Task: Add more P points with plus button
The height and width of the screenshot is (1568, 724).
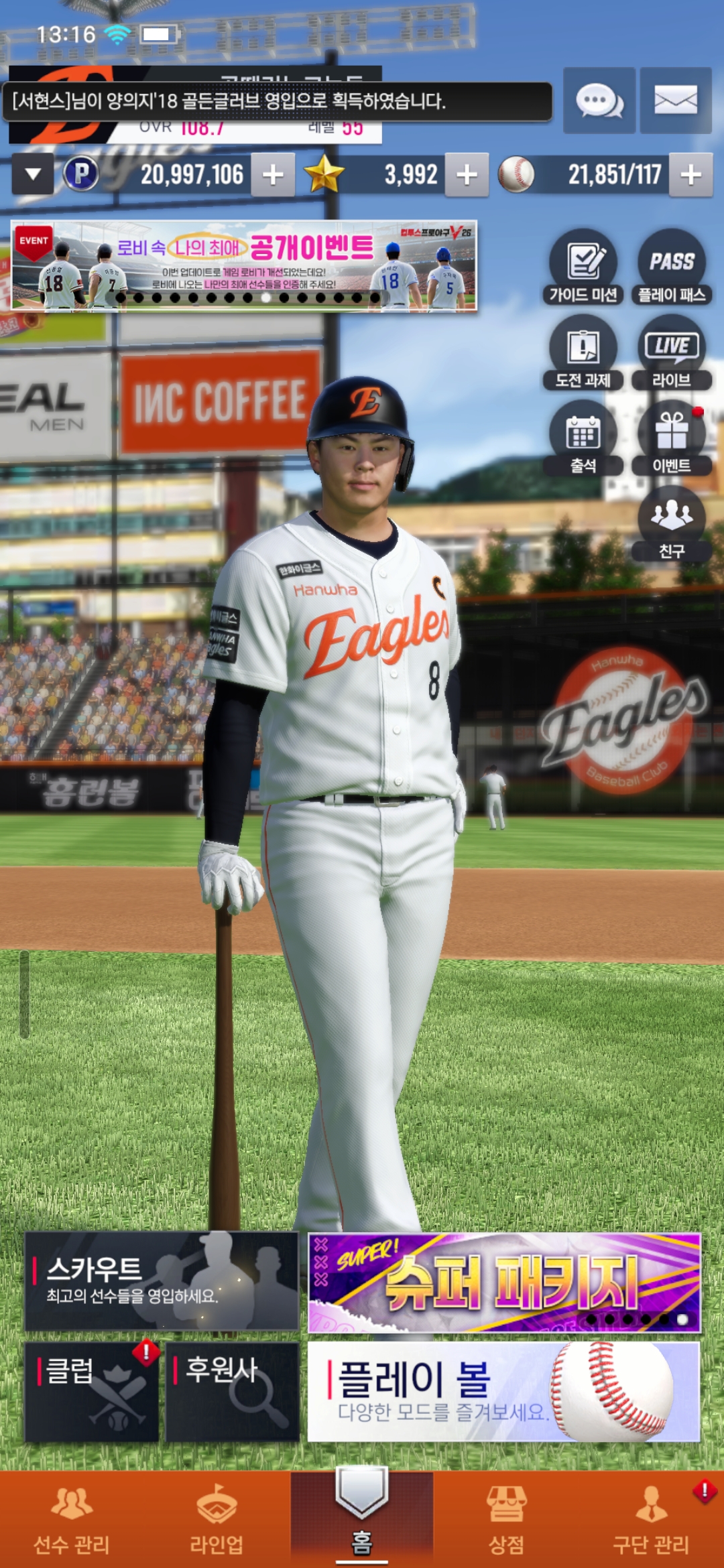Action: (273, 175)
